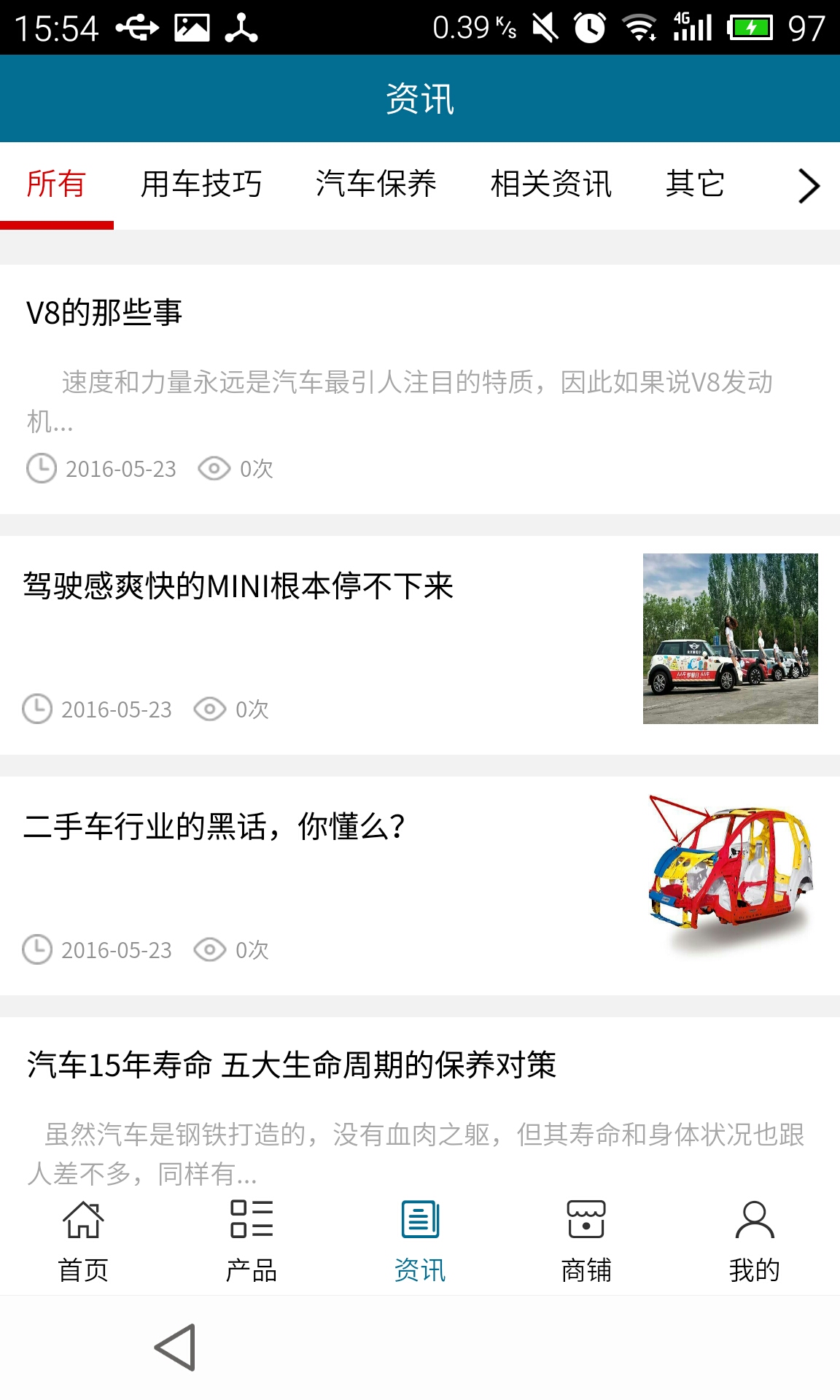This screenshot has width=840, height=1400.
Task: Go to the 首页 home tab
Action: coord(83,1240)
